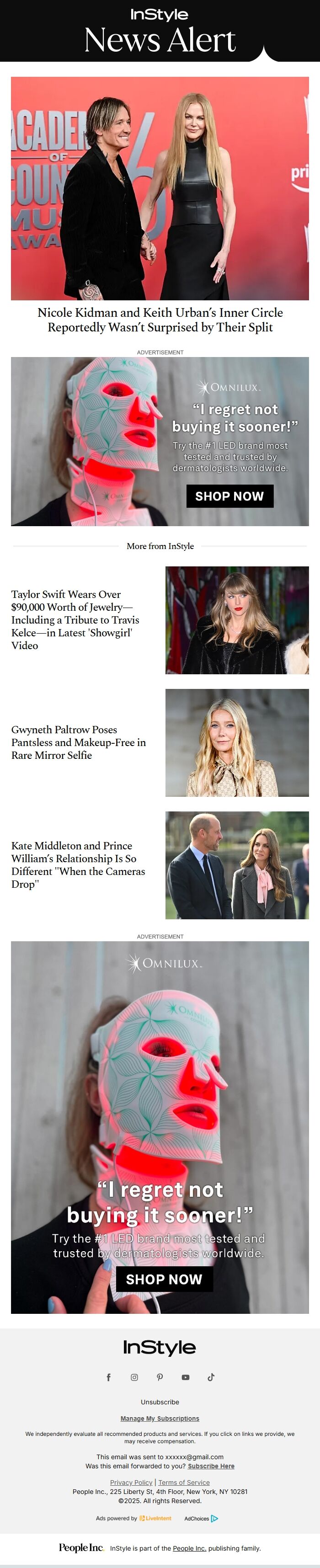Tap Shop Now in the large bottom Omnilux ad

click(x=164, y=1279)
